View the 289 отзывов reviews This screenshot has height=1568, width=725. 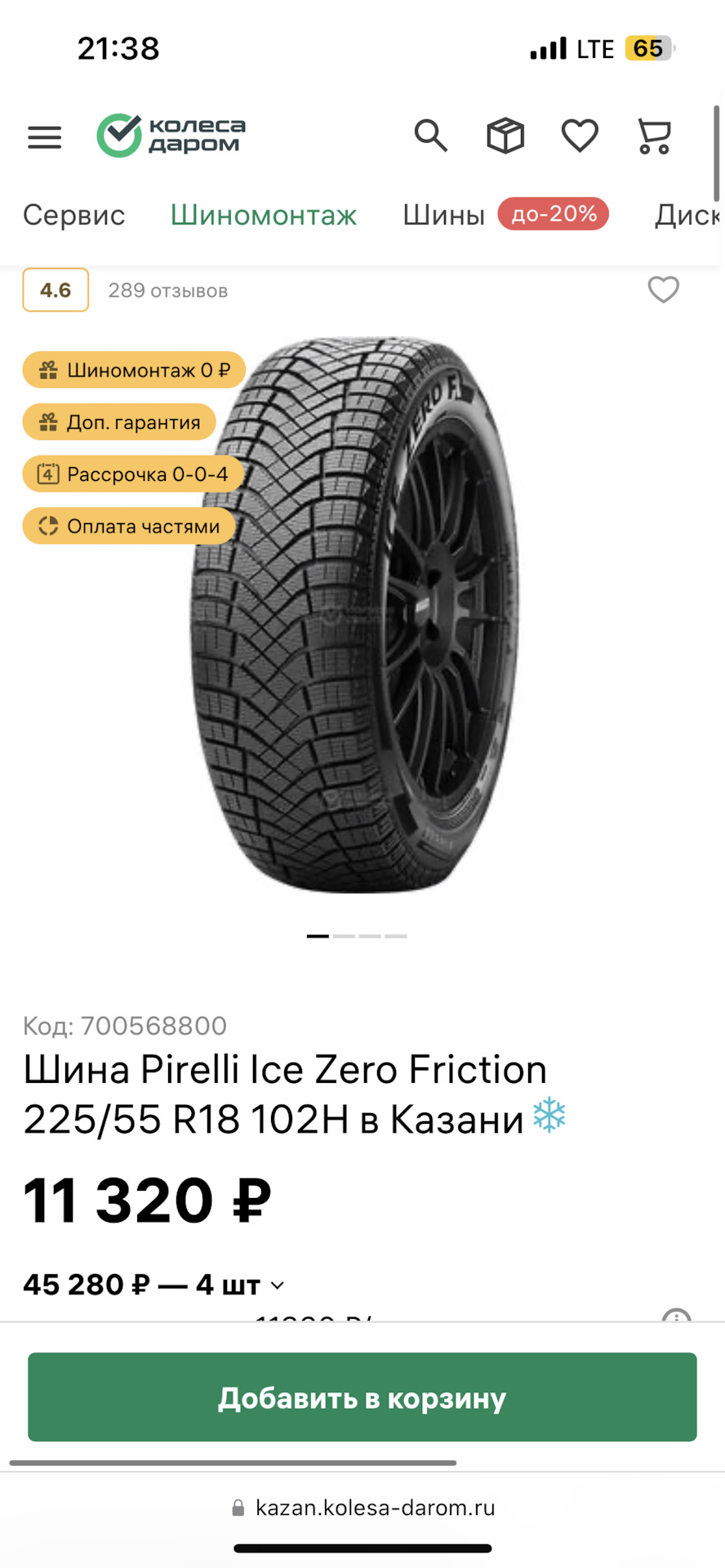(167, 291)
